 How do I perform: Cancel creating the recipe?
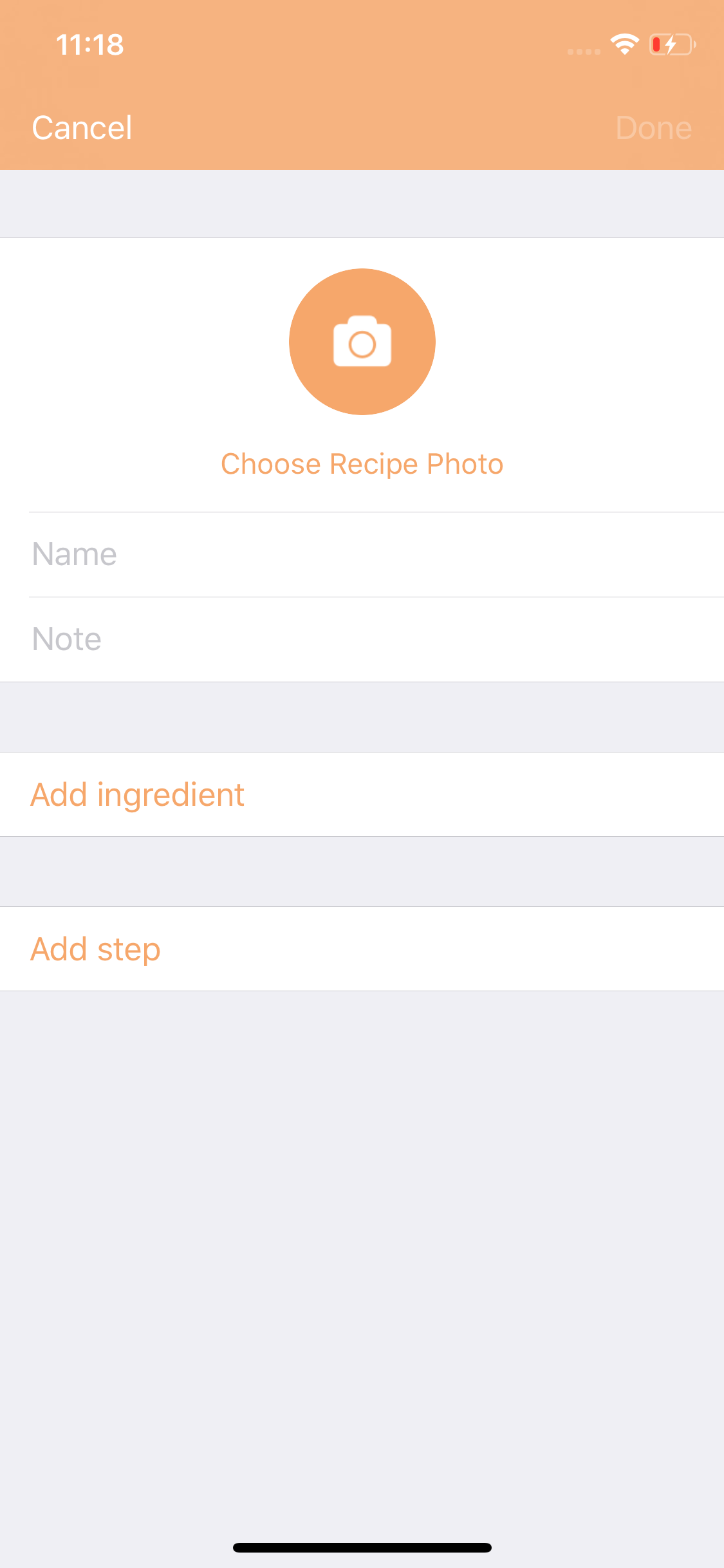click(x=82, y=127)
